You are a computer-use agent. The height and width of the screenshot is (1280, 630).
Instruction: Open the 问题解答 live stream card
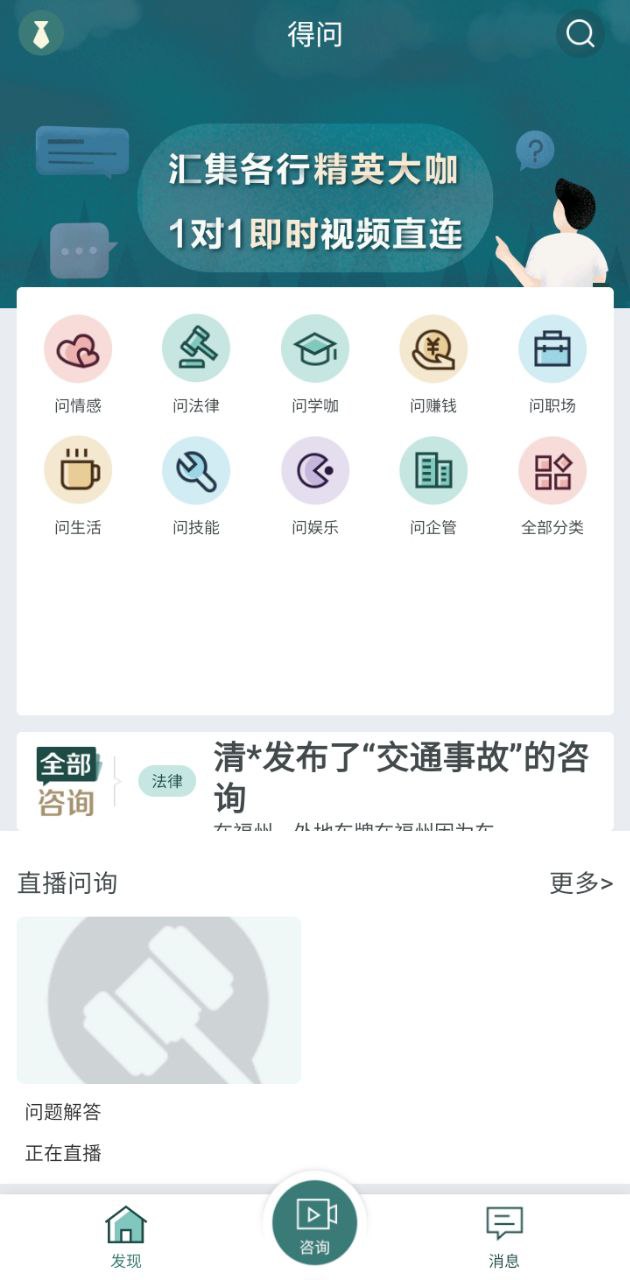click(x=159, y=1000)
